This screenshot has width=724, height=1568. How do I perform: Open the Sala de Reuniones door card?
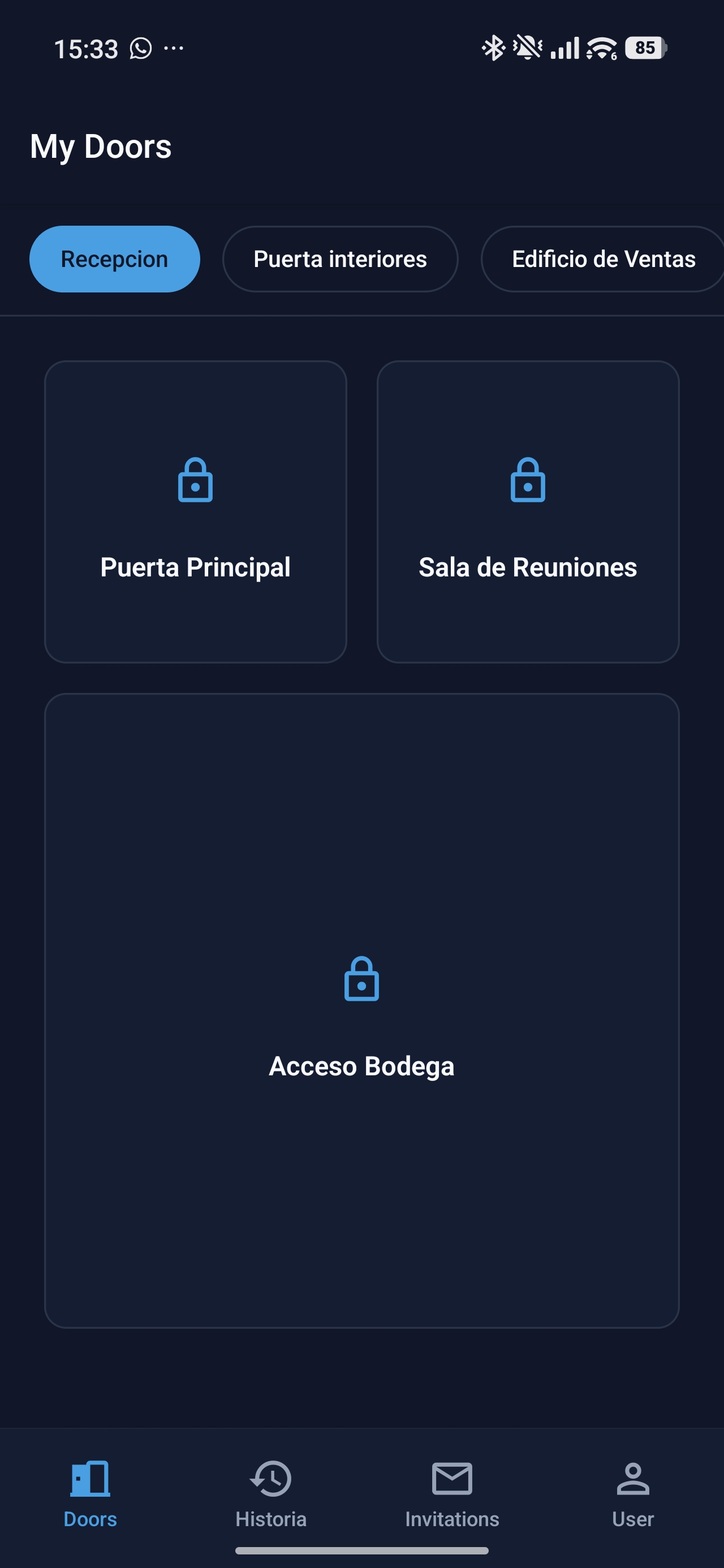528,511
